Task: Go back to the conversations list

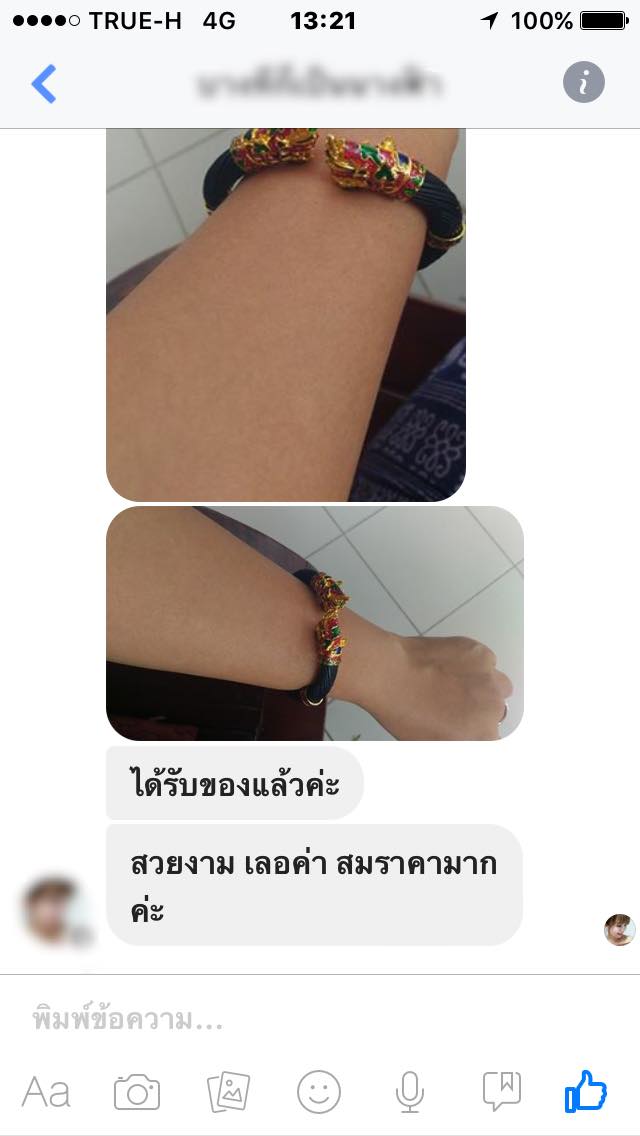Action: pyautogui.click(x=44, y=84)
